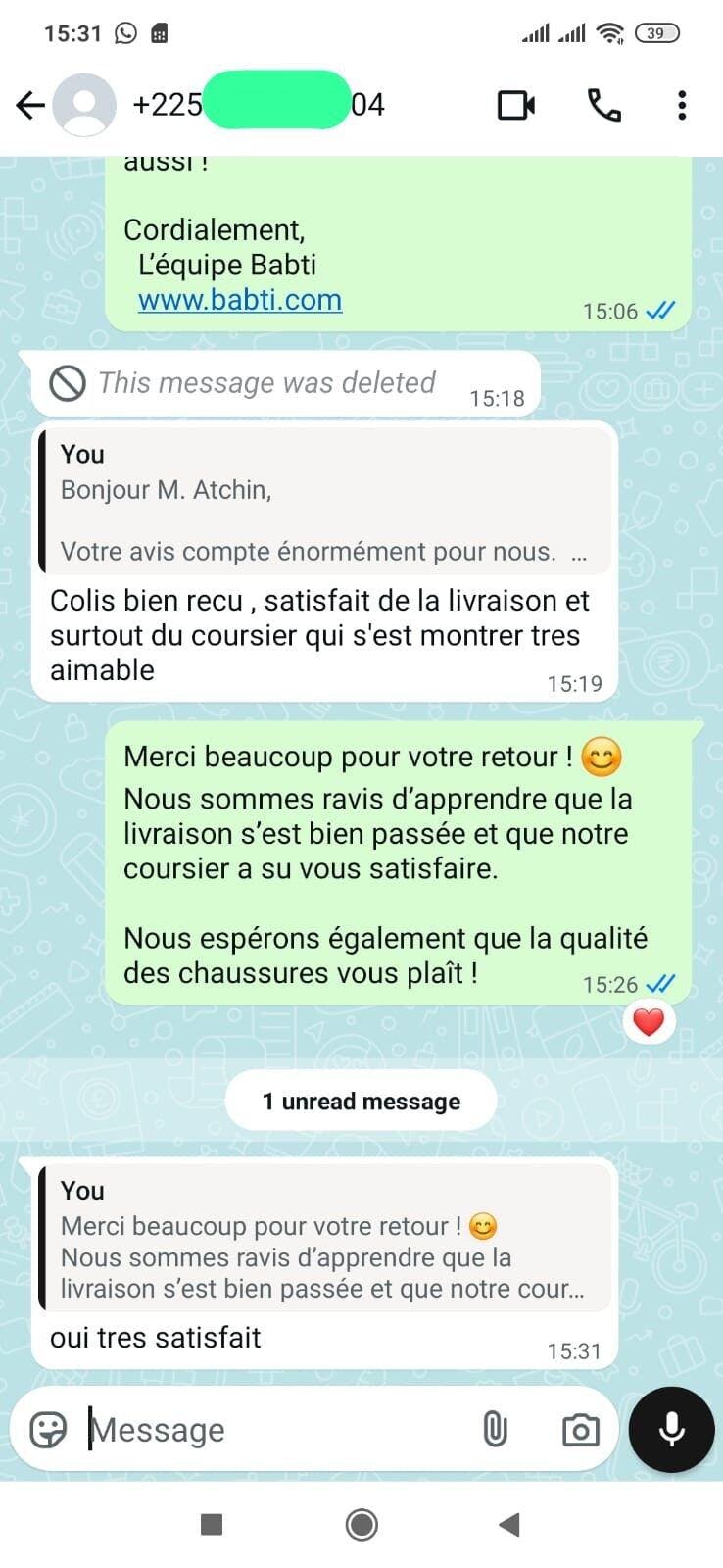Start a voice call with this contact
The image size is (723, 1568).
coord(604,105)
